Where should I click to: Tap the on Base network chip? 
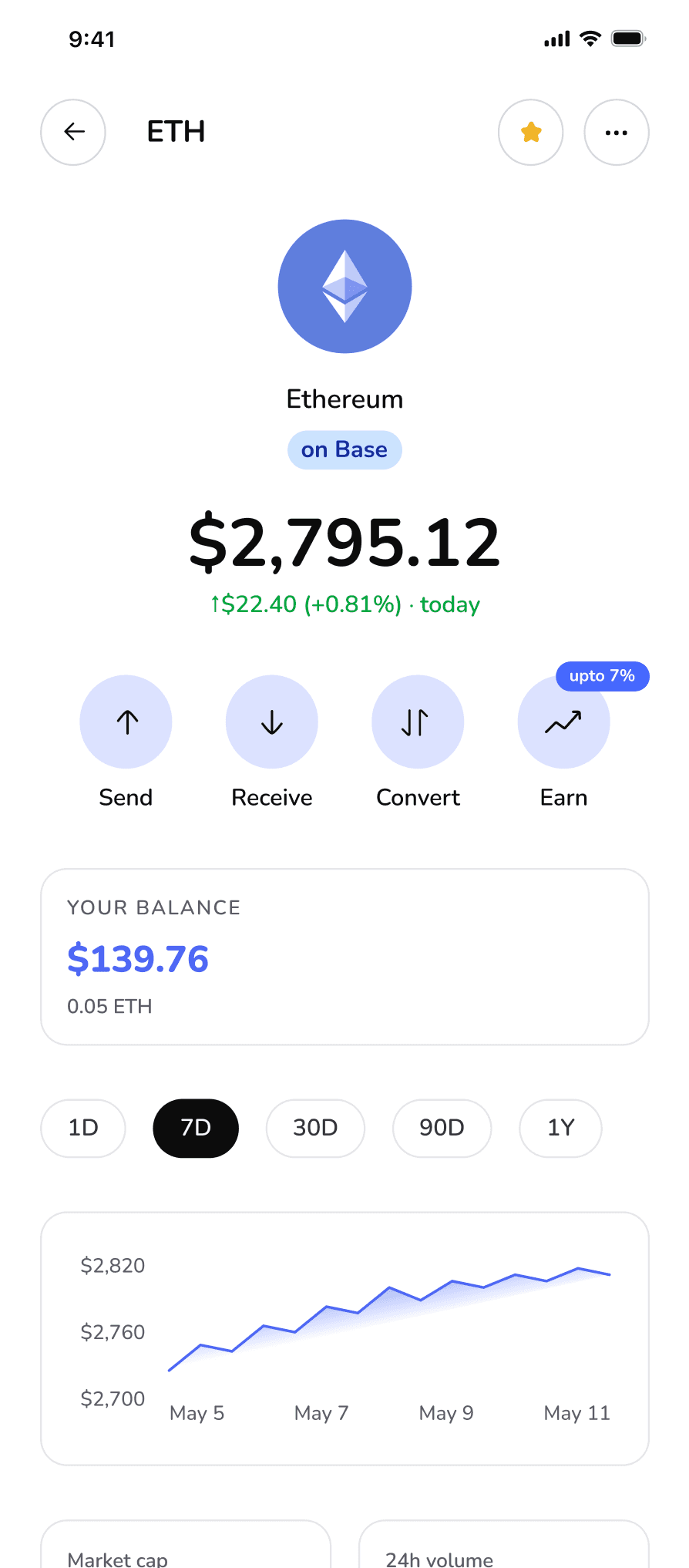(x=344, y=450)
